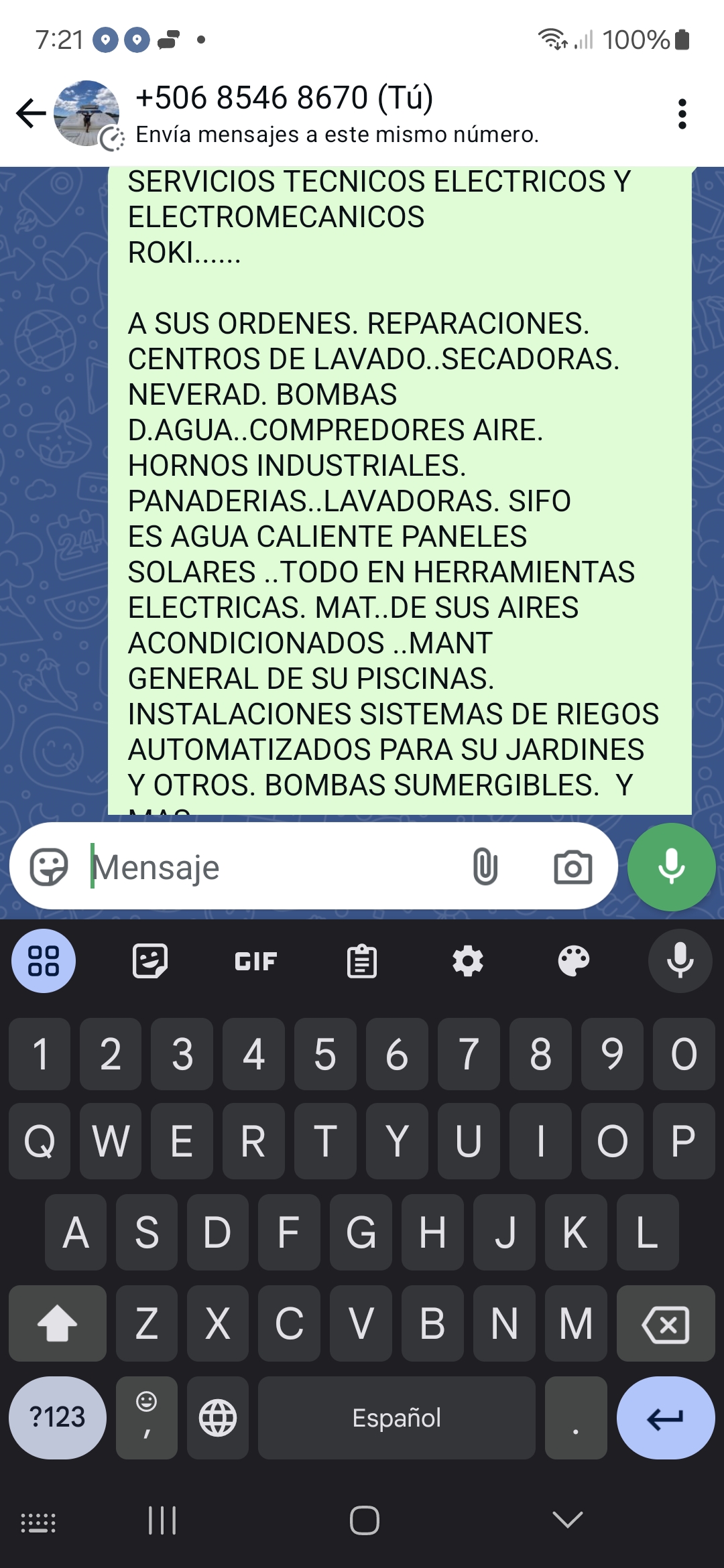Go back using the arrow icon
Image resolution: width=724 pixels, height=1568 pixels.
click(x=31, y=113)
